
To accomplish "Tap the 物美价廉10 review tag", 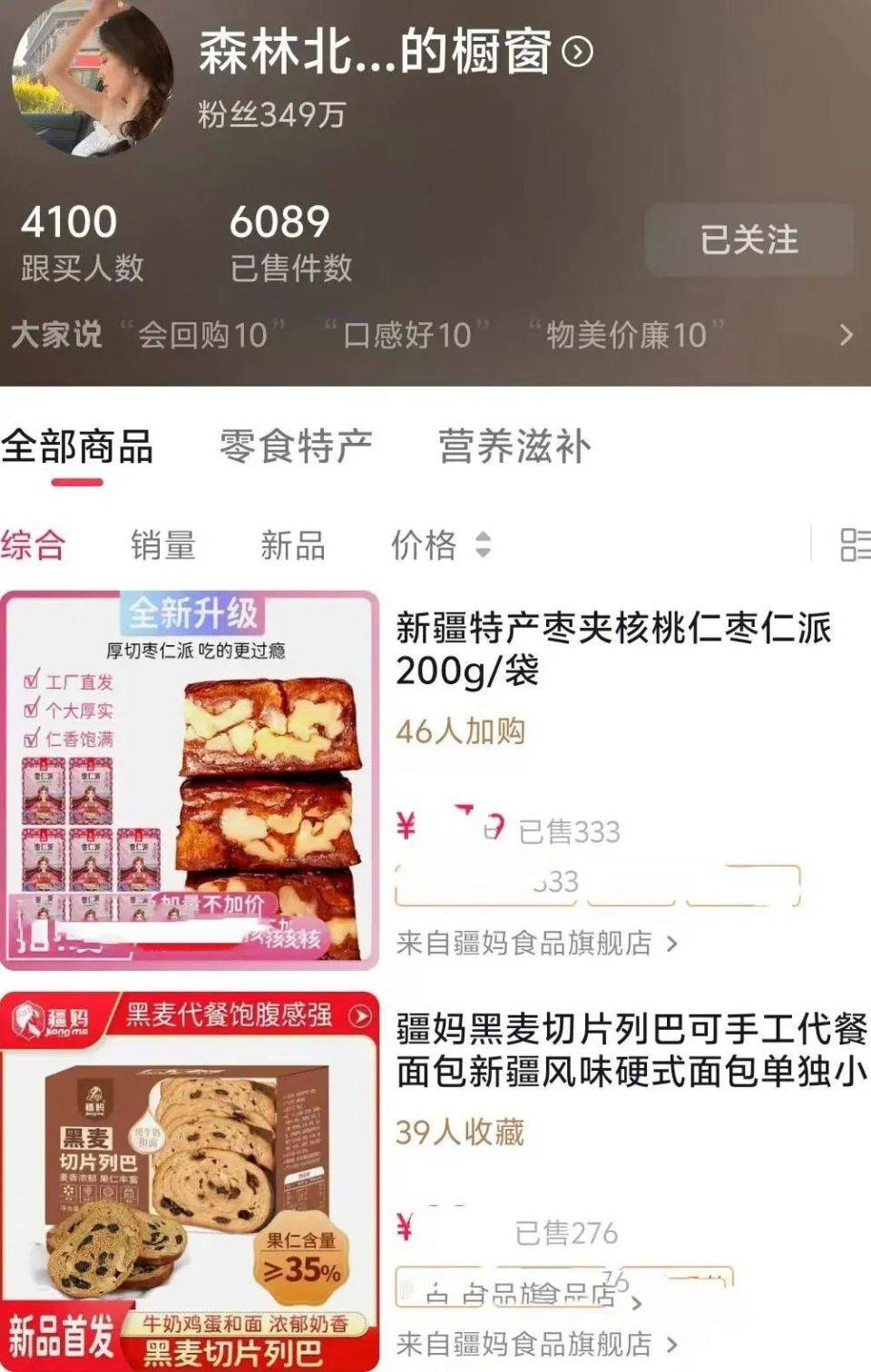I will pyautogui.click(x=626, y=335).
